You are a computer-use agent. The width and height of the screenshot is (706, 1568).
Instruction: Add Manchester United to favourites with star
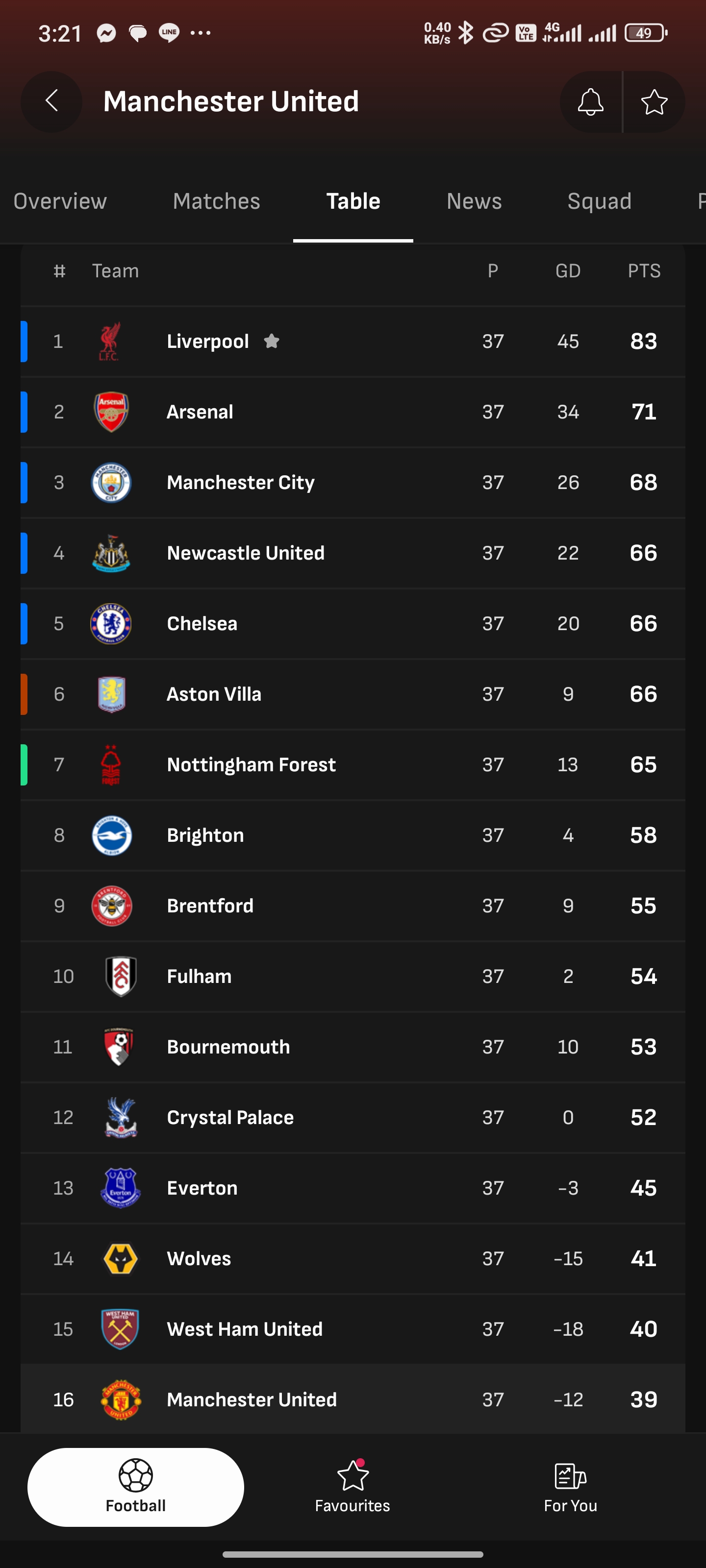654,101
